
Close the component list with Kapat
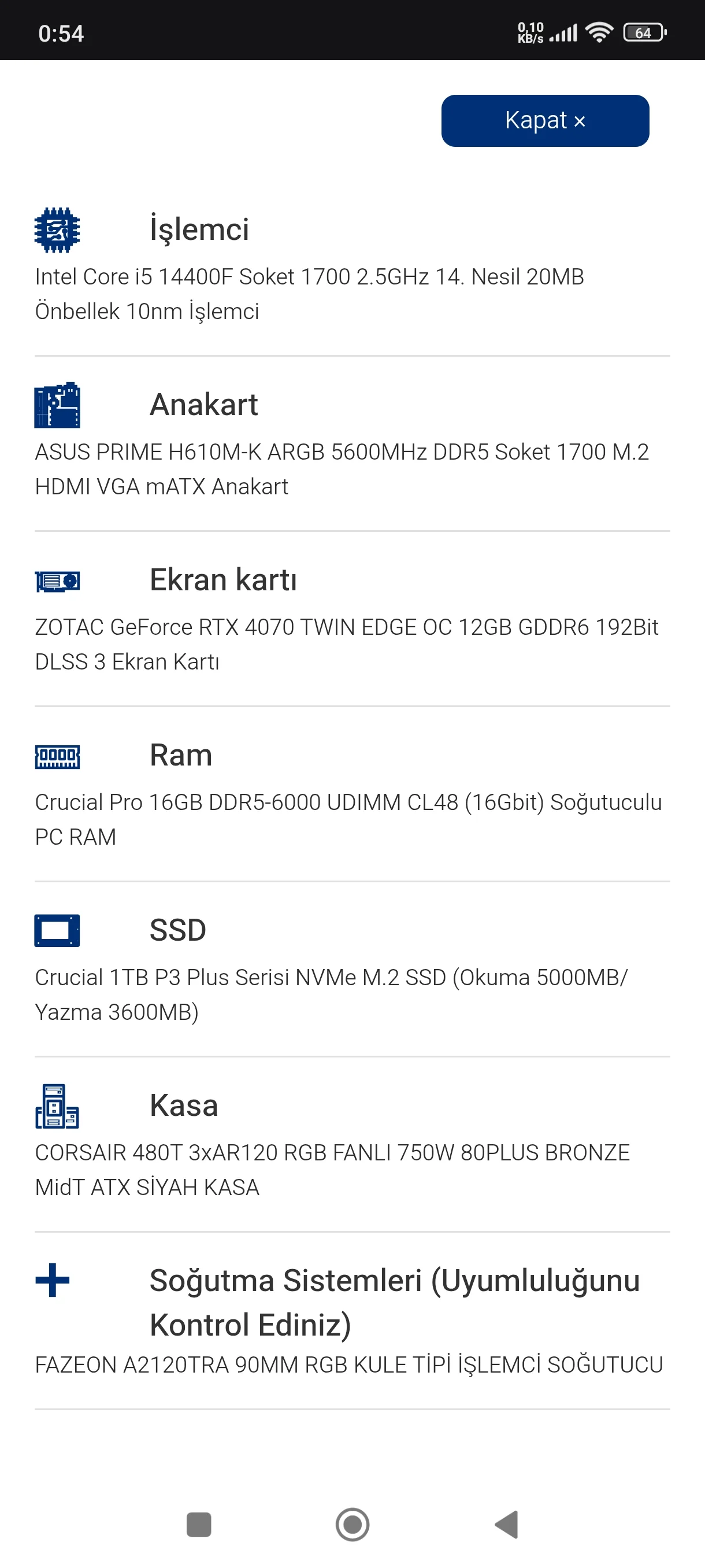(544, 120)
